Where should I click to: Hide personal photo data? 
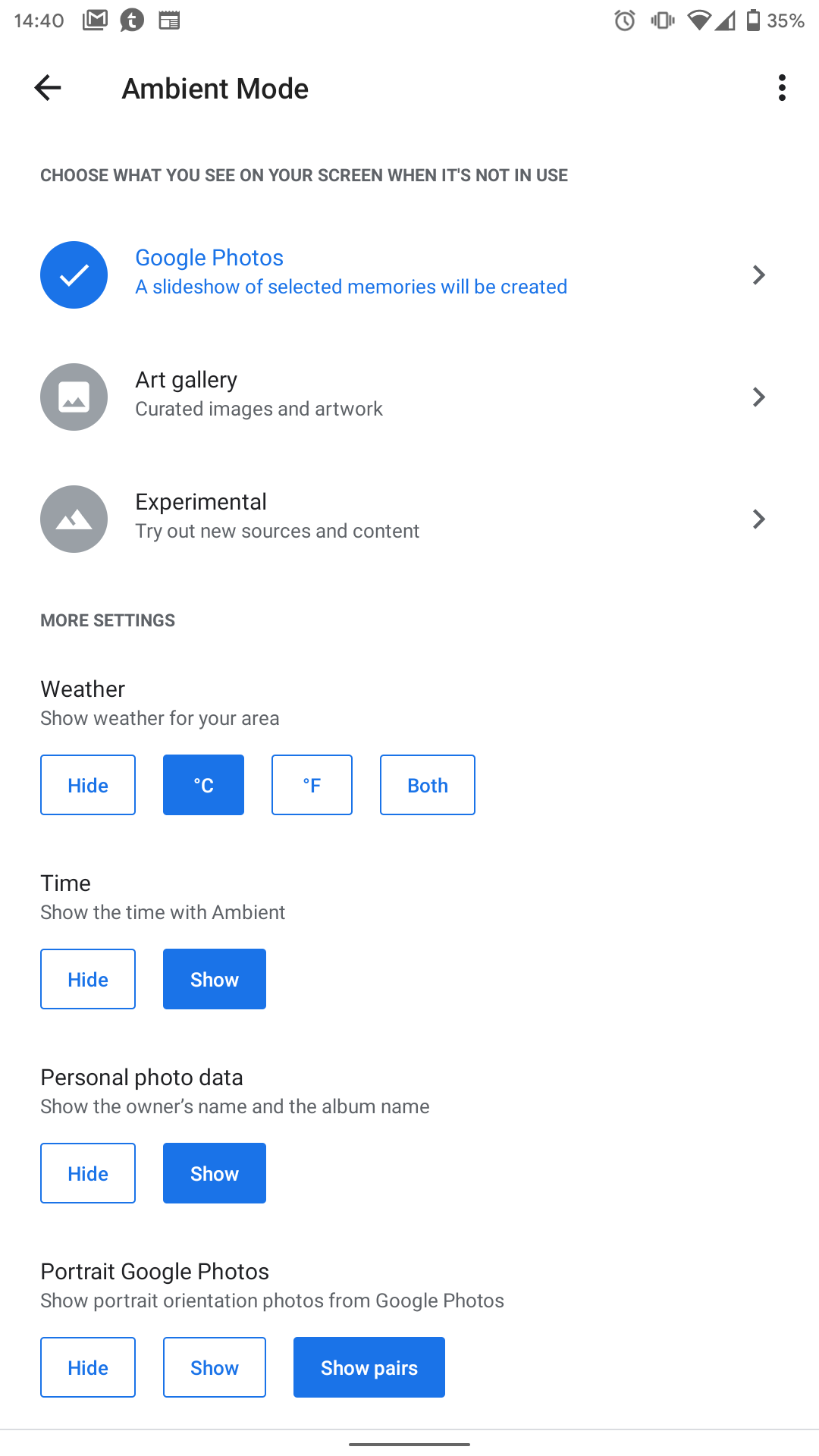[x=88, y=1173]
